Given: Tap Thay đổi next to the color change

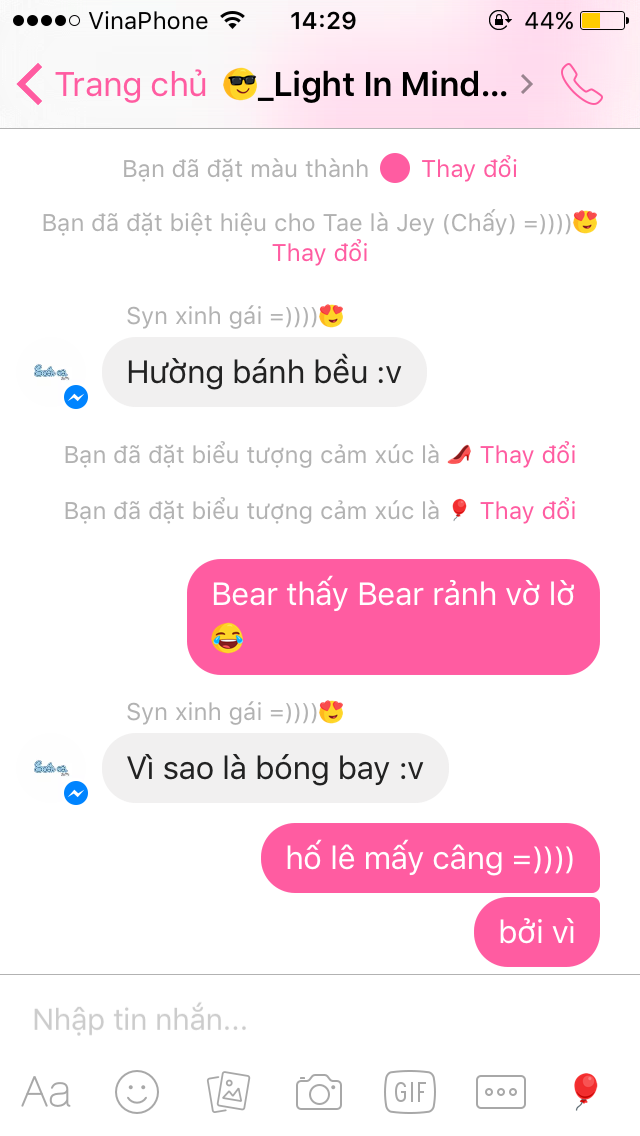Looking at the screenshot, I should tap(470, 169).
